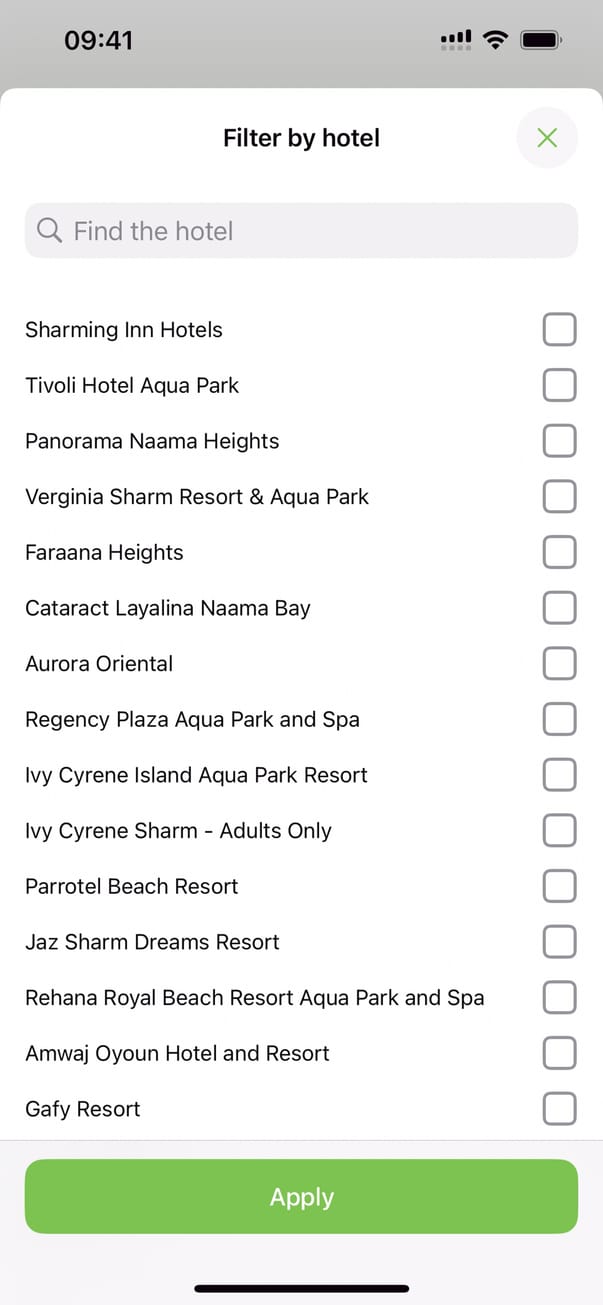Tick the Aurora Oriental checkbox

(x=559, y=663)
